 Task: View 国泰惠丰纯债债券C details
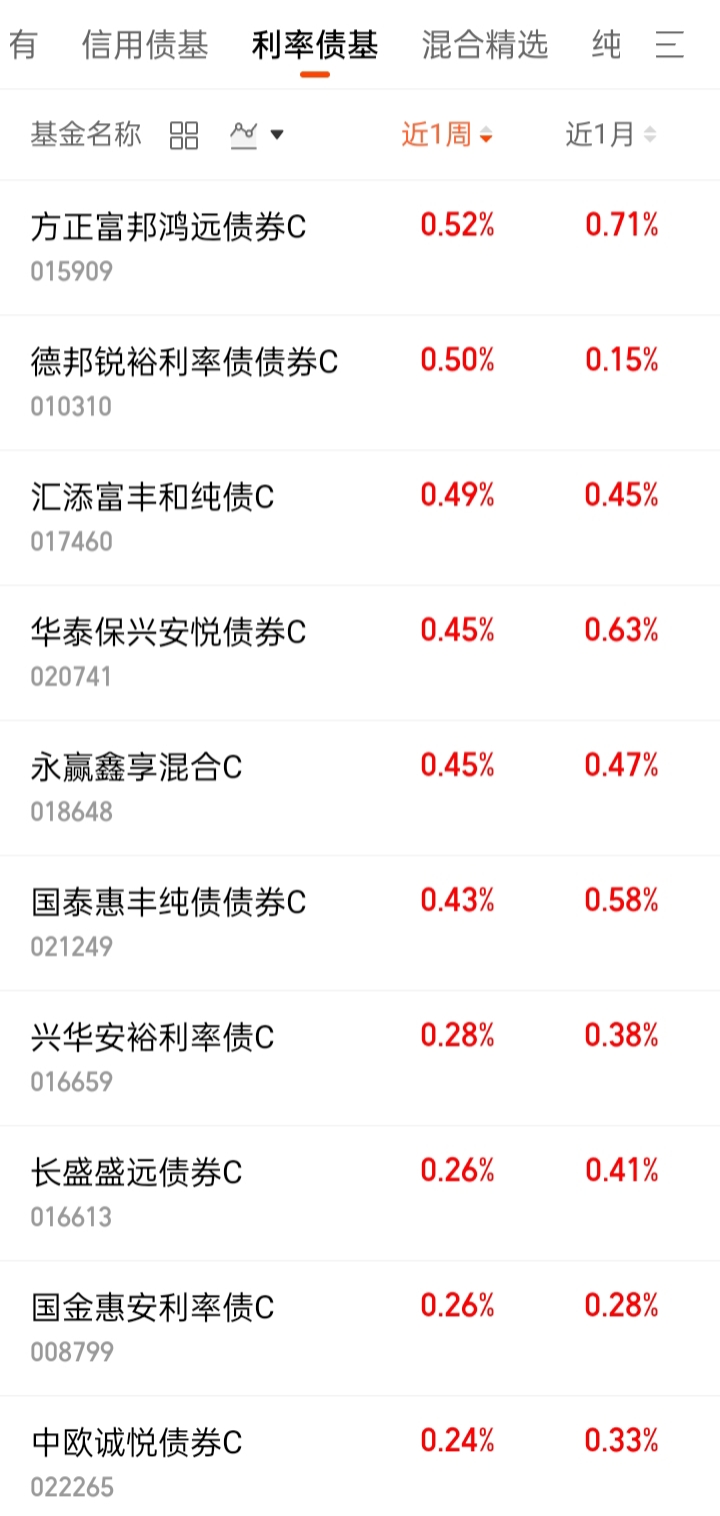tap(168, 903)
